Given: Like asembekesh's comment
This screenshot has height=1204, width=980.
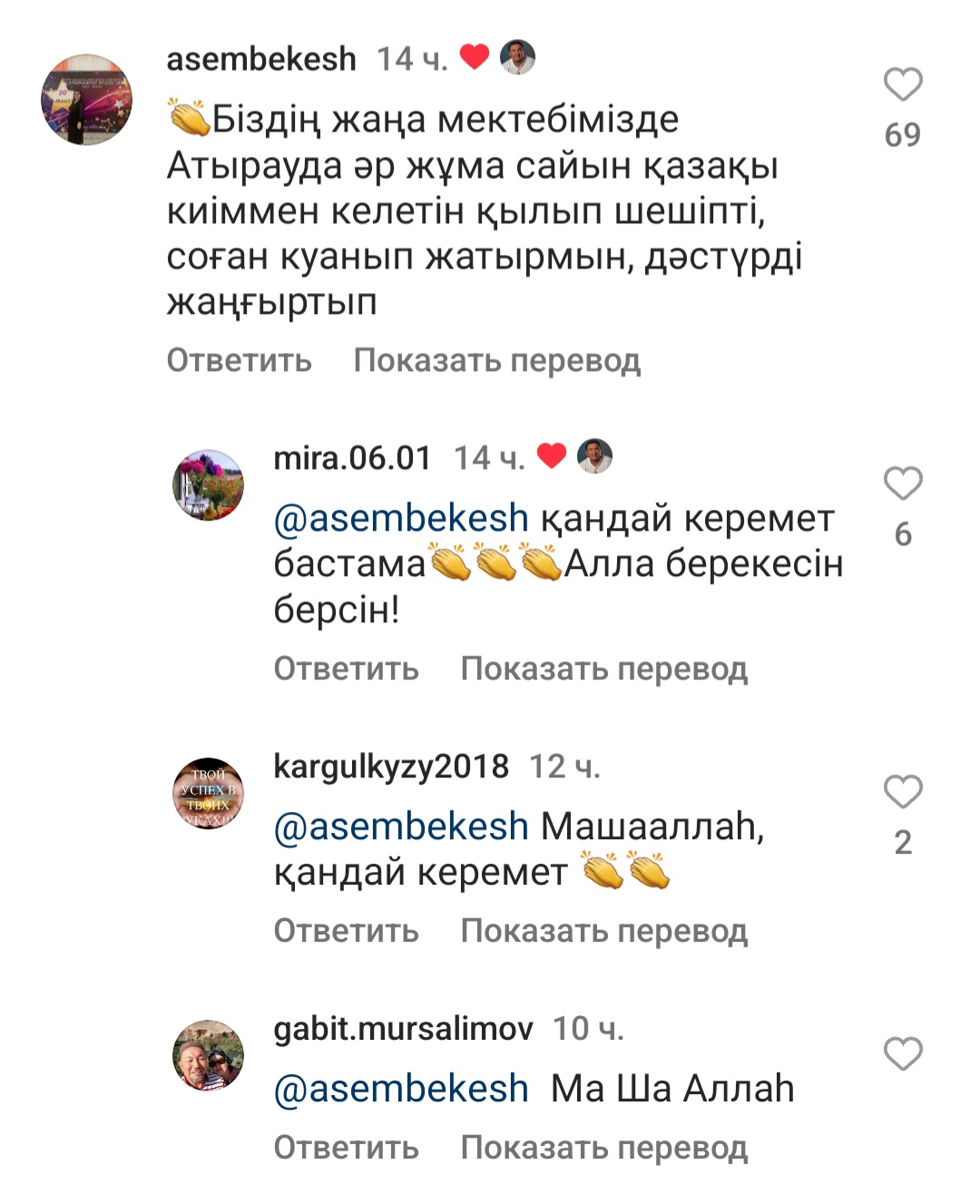Looking at the screenshot, I should 903,85.
